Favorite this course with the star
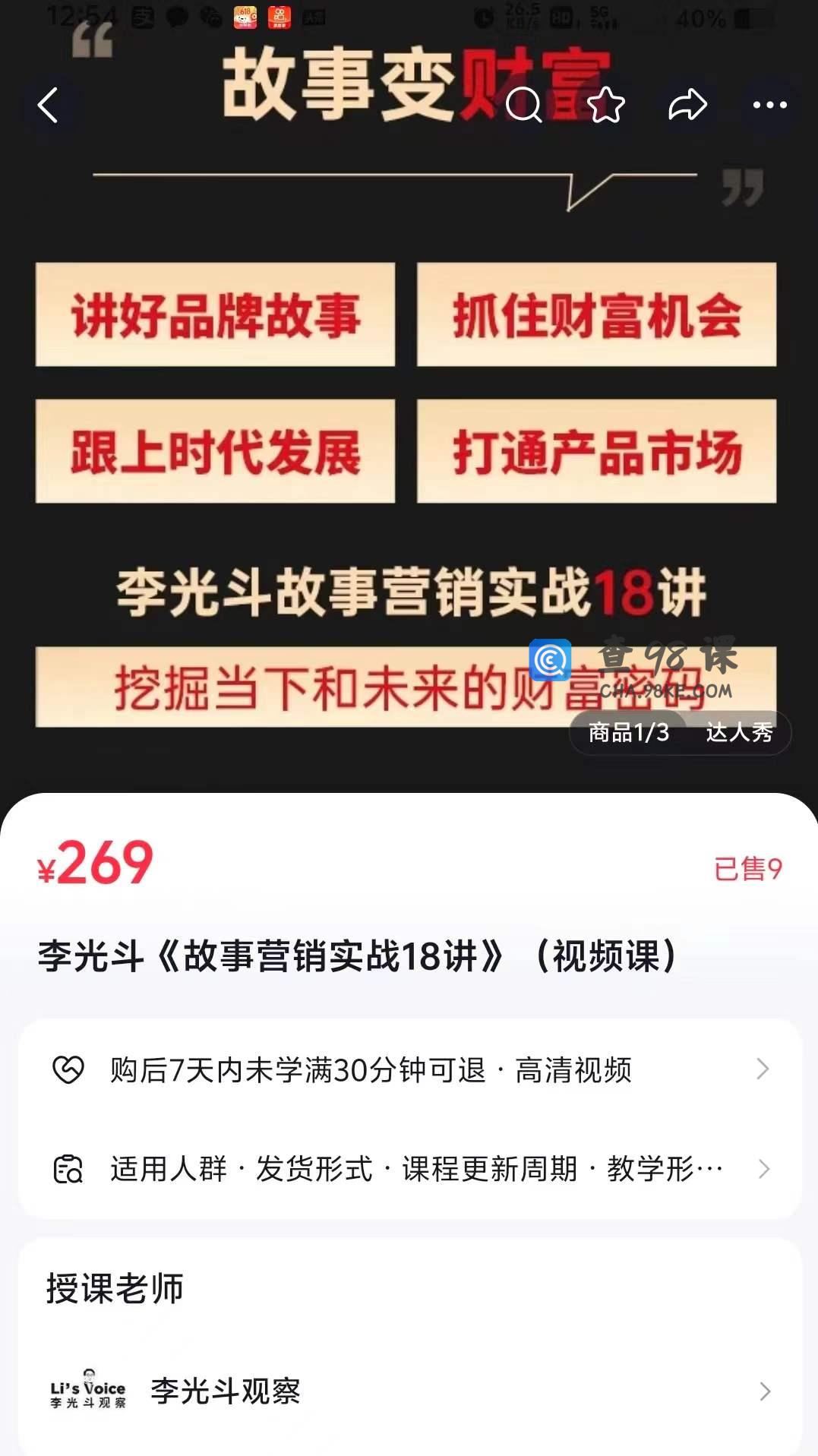Screen dimensions: 818x1456 (605, 105)
